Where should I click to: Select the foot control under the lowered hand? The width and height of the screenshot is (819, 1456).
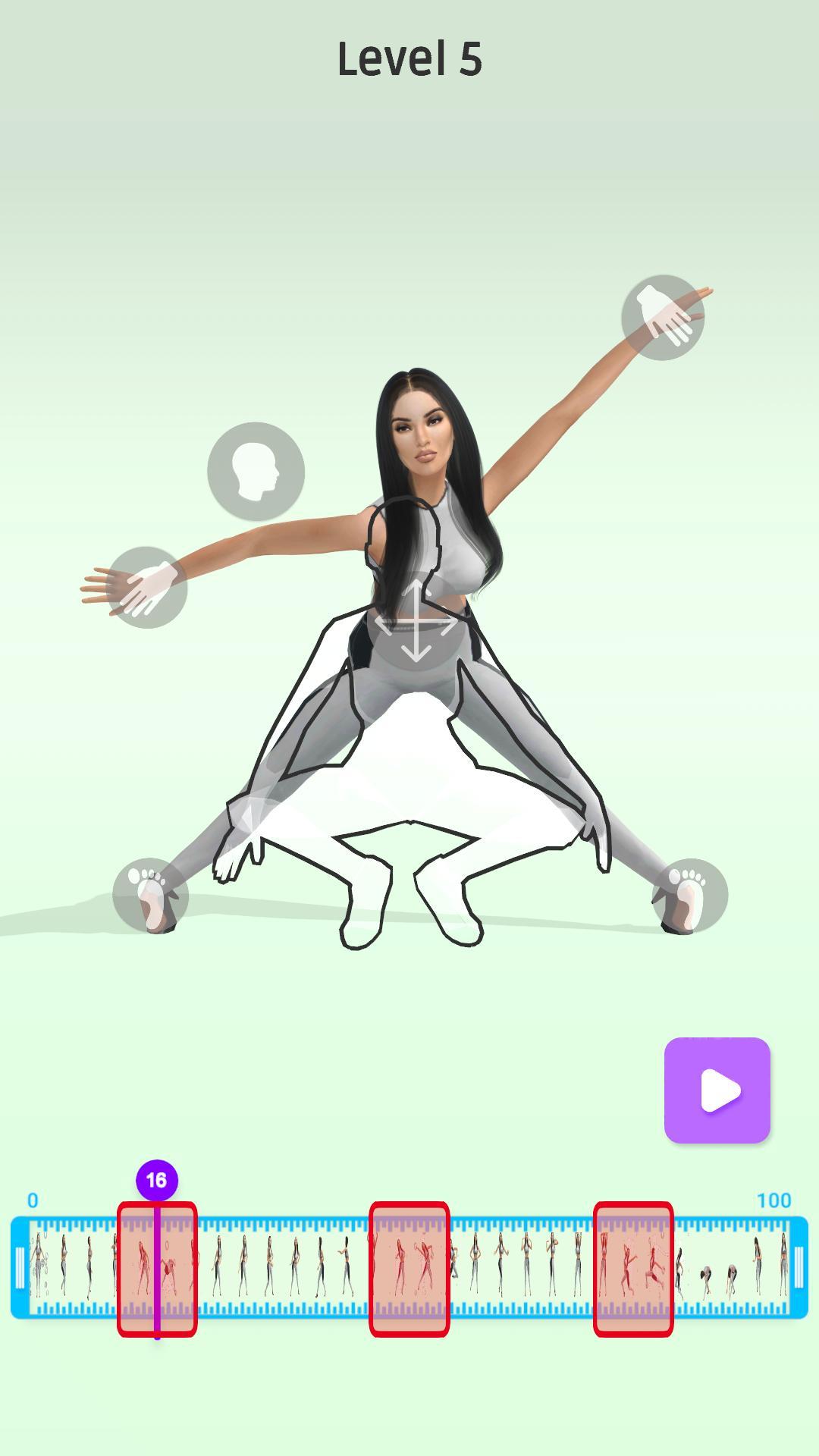[150, 895]
